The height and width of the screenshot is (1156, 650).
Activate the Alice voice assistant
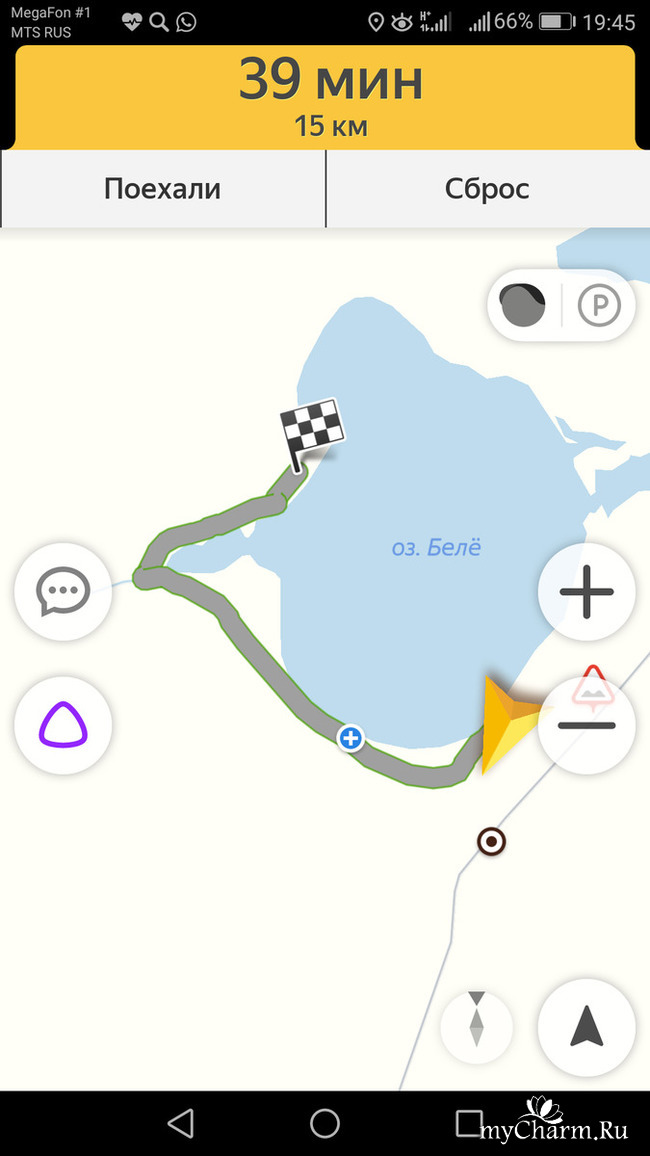63,725
